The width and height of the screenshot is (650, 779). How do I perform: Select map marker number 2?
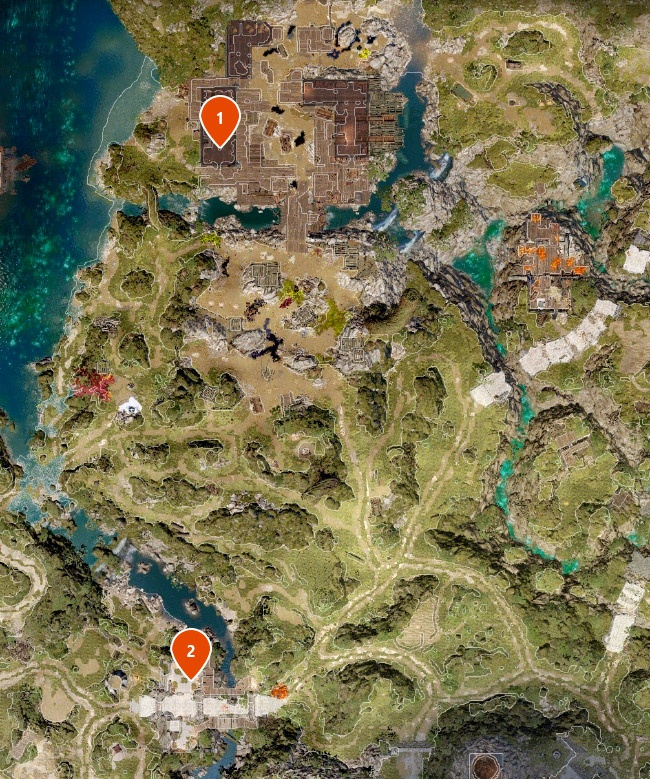pyautogui.click(x=190, y=650)
